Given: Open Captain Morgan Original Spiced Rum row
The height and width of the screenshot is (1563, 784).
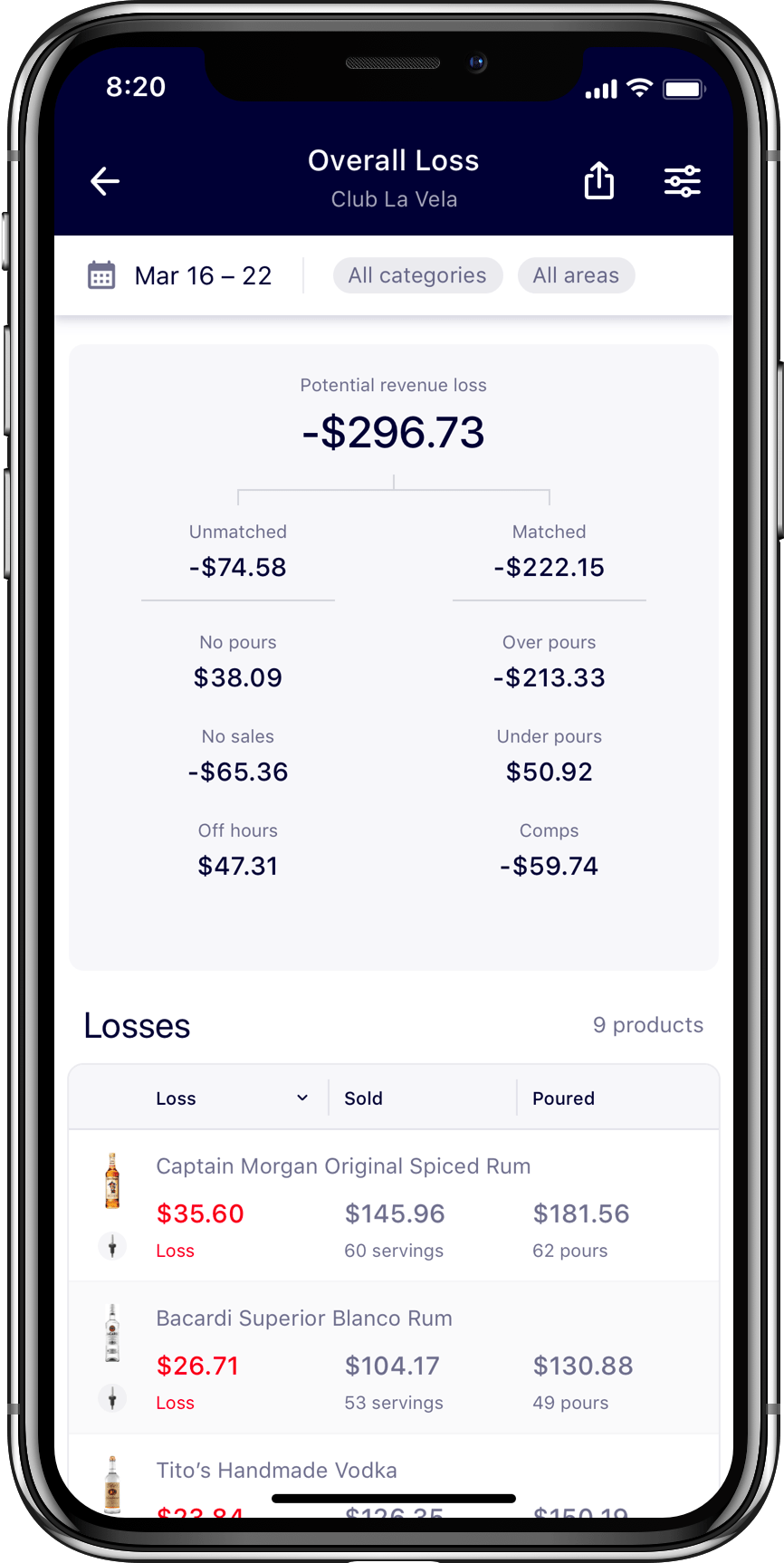Looking at the screenshot, I should pyautogui.click(x=394, y=1205).
